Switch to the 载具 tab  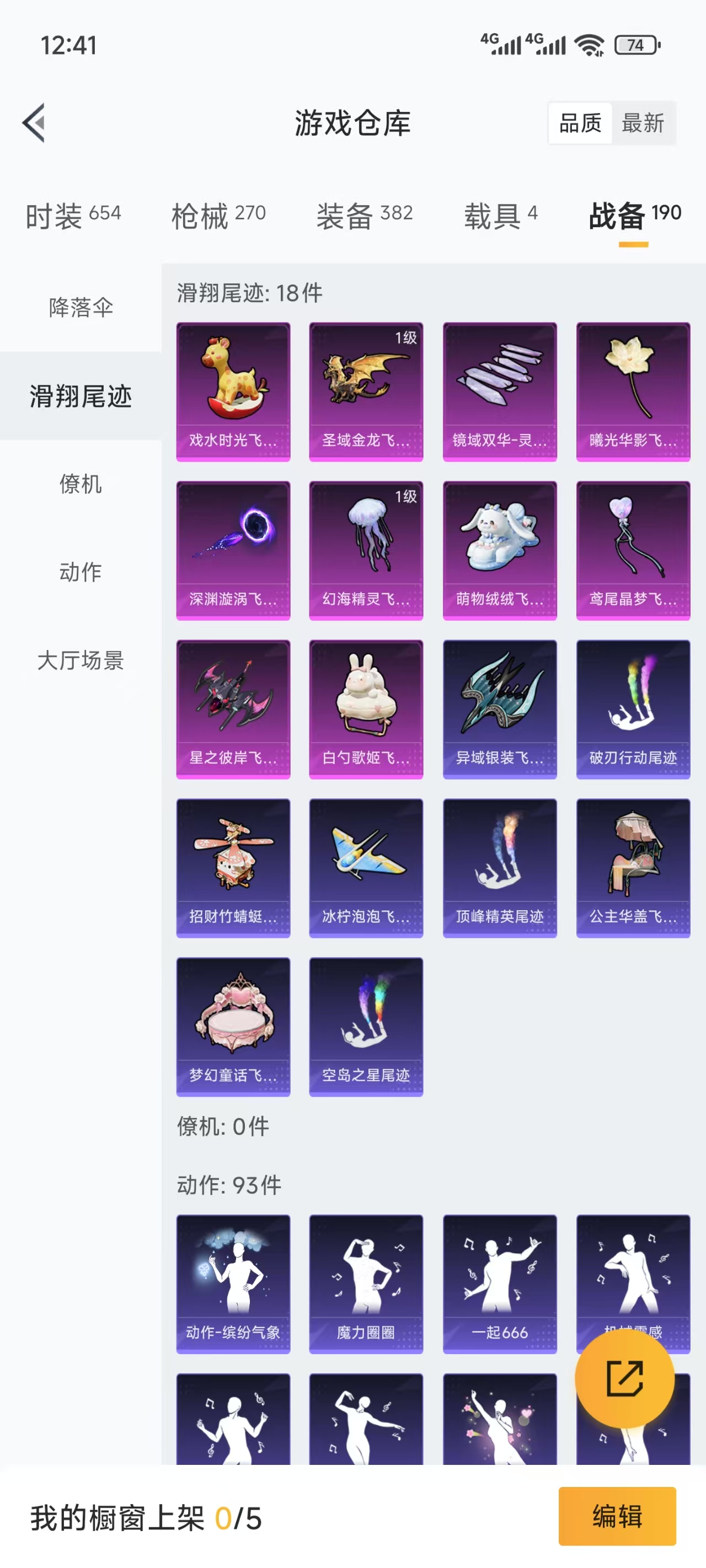[501, 216]
